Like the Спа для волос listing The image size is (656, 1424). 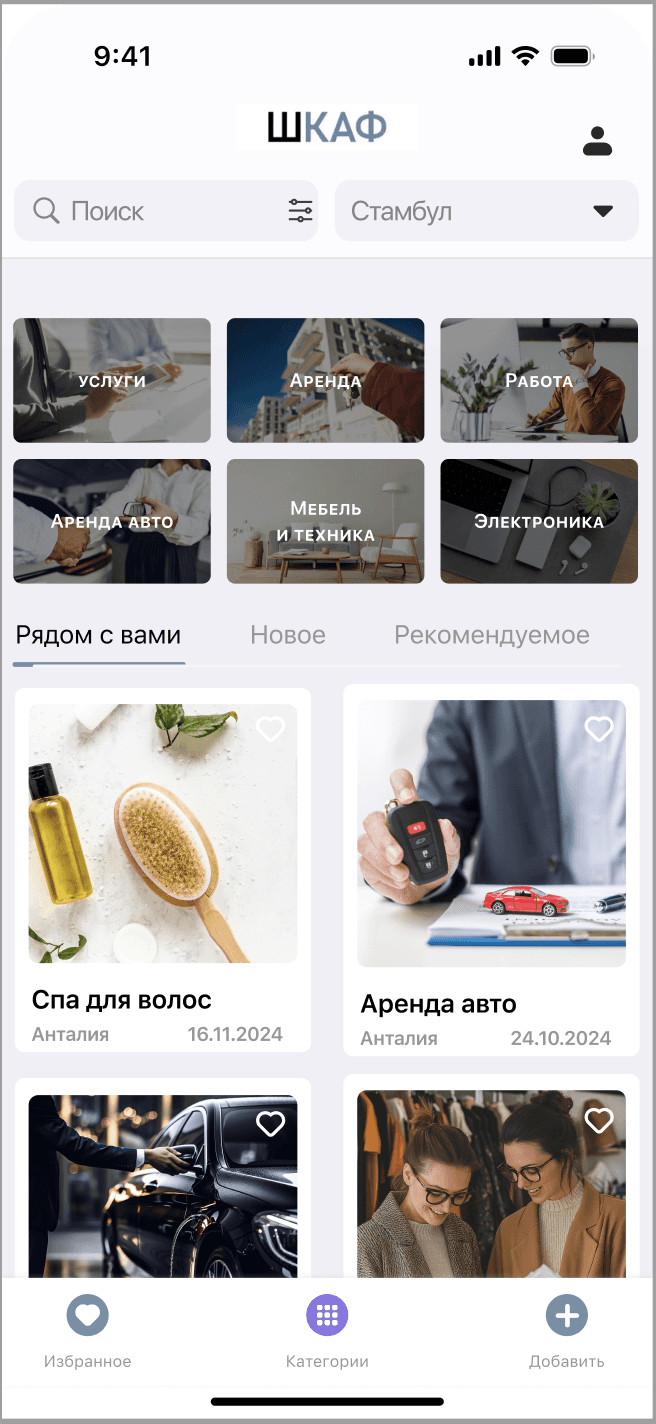[x=271, y=730]
